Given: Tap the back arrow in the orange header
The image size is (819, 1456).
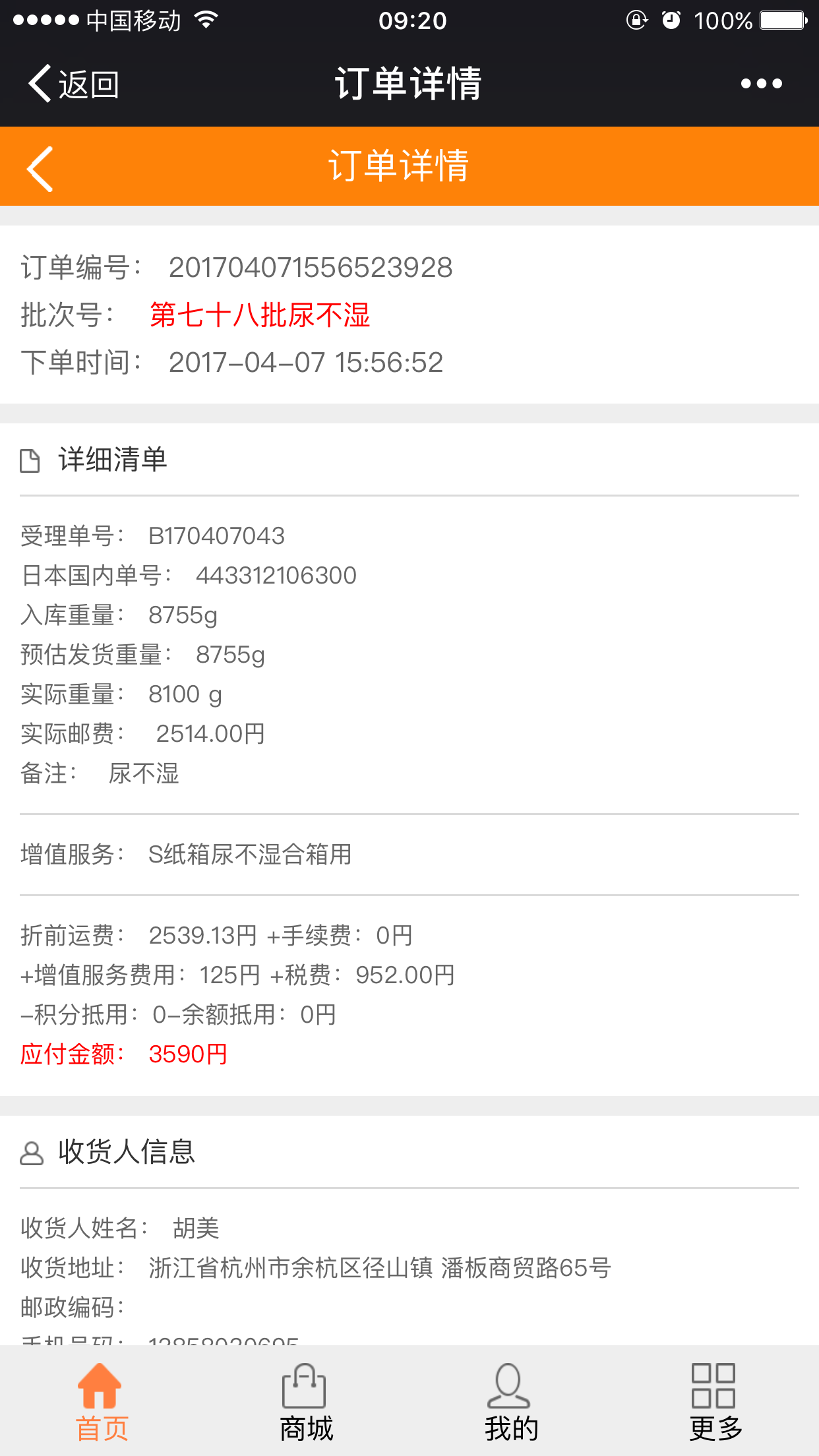Looking at the screenshot, I should pos(40,169).
